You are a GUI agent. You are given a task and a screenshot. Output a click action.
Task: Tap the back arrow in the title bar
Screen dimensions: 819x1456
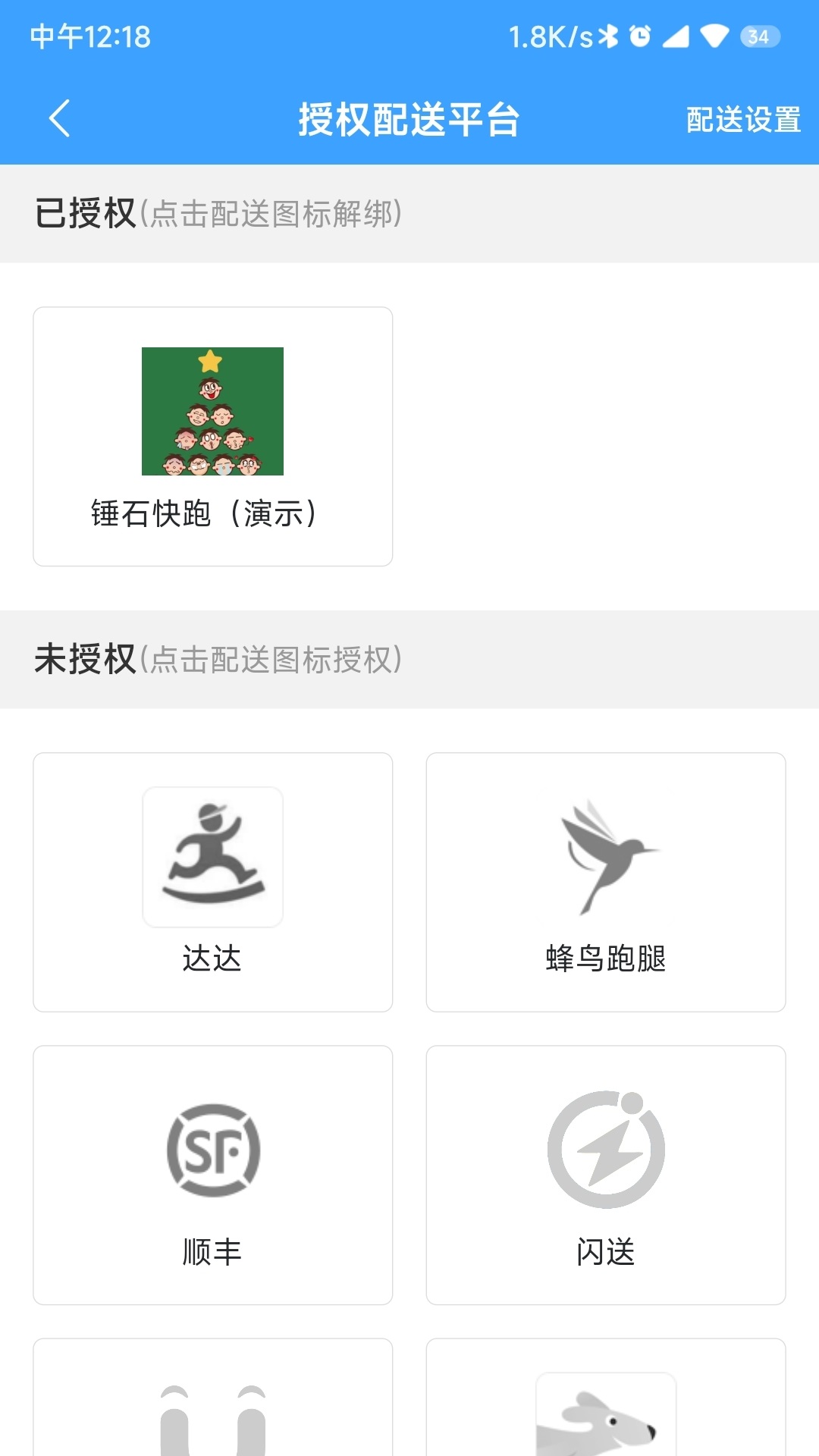(x=60, y=118)
